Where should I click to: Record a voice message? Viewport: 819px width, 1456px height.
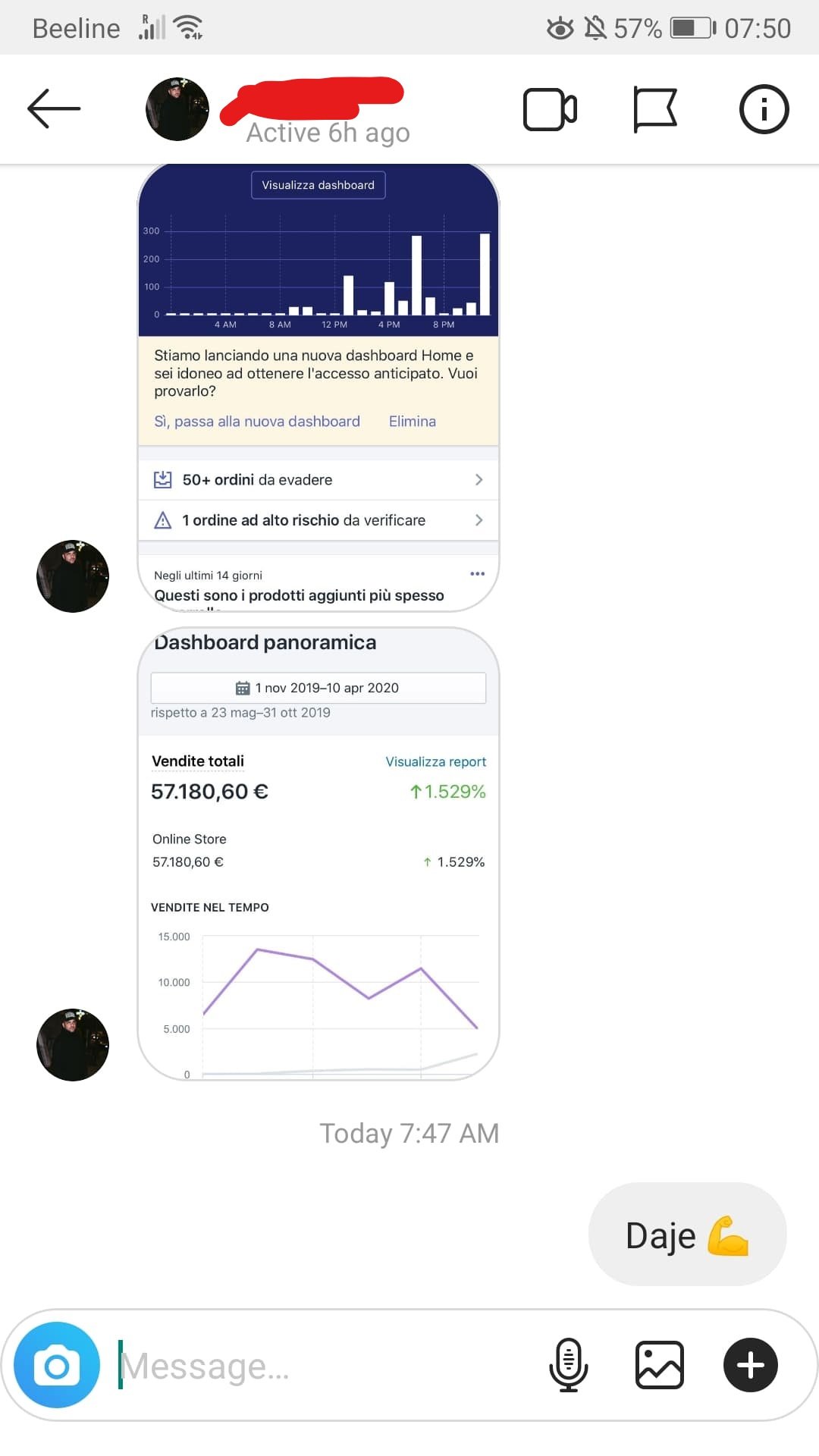click(x=568, y=1365)
